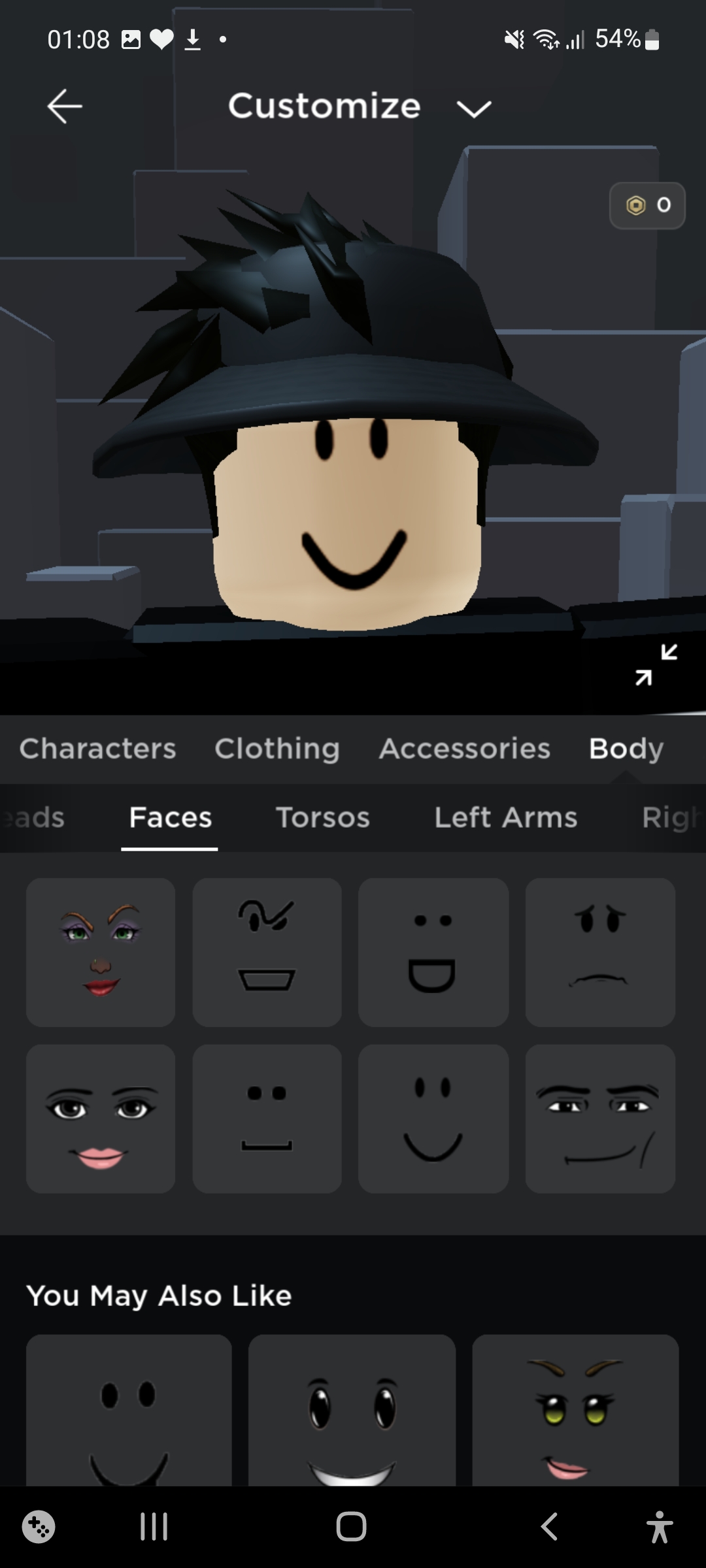This screenshot has height=1568, width=706.
Task: Go to the Android home screen
Action: pyautogui.click(x=351, y=1527)
